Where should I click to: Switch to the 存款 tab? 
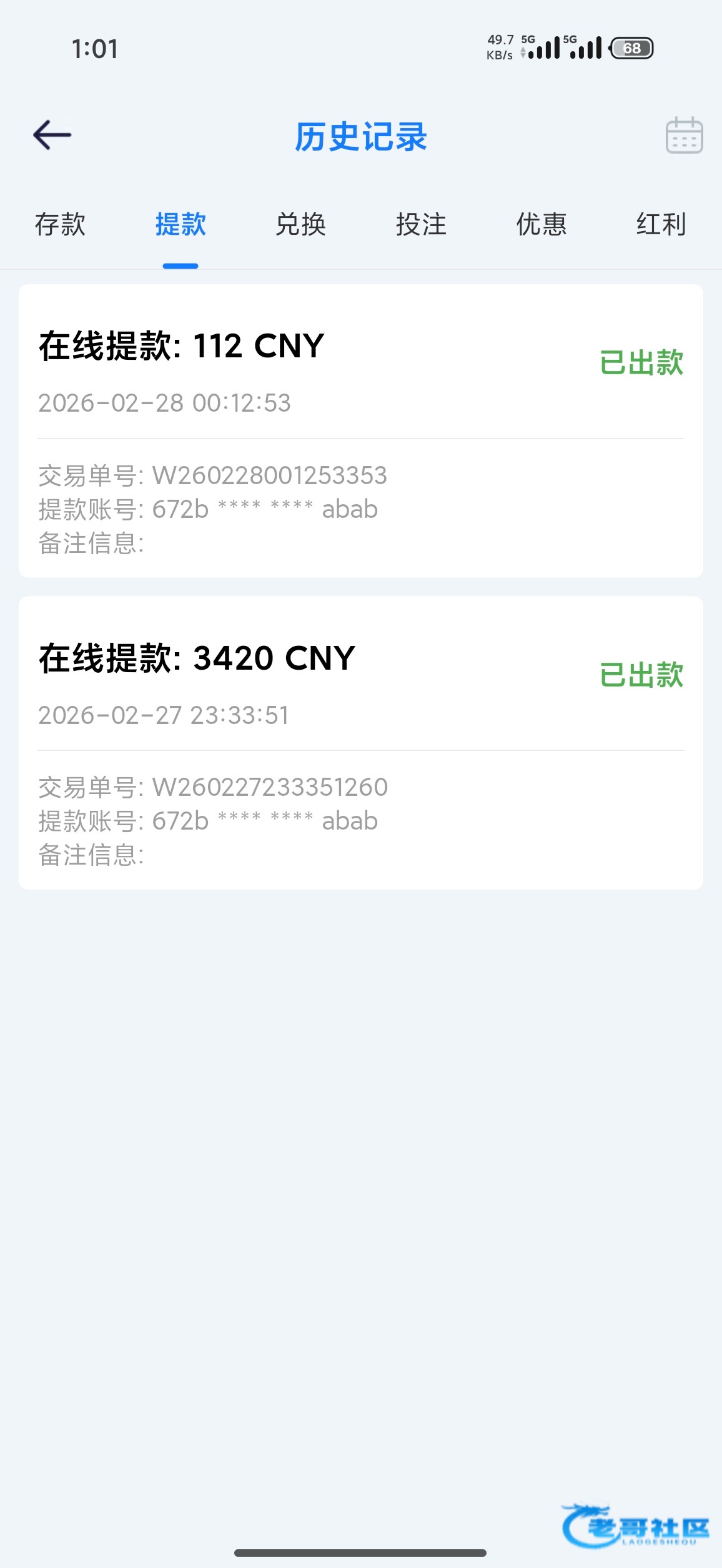click(60, 225)
